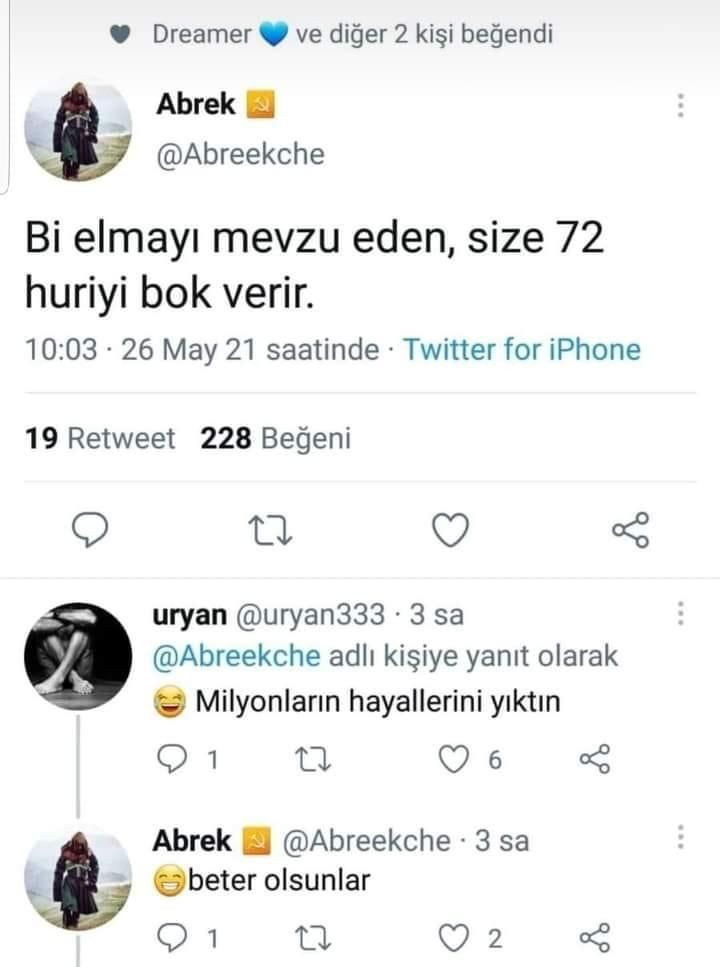Viewport: 720px width, 967px height.
Task: Open overflow menu on uryan's reply
Action: click(x=680, y=614)
